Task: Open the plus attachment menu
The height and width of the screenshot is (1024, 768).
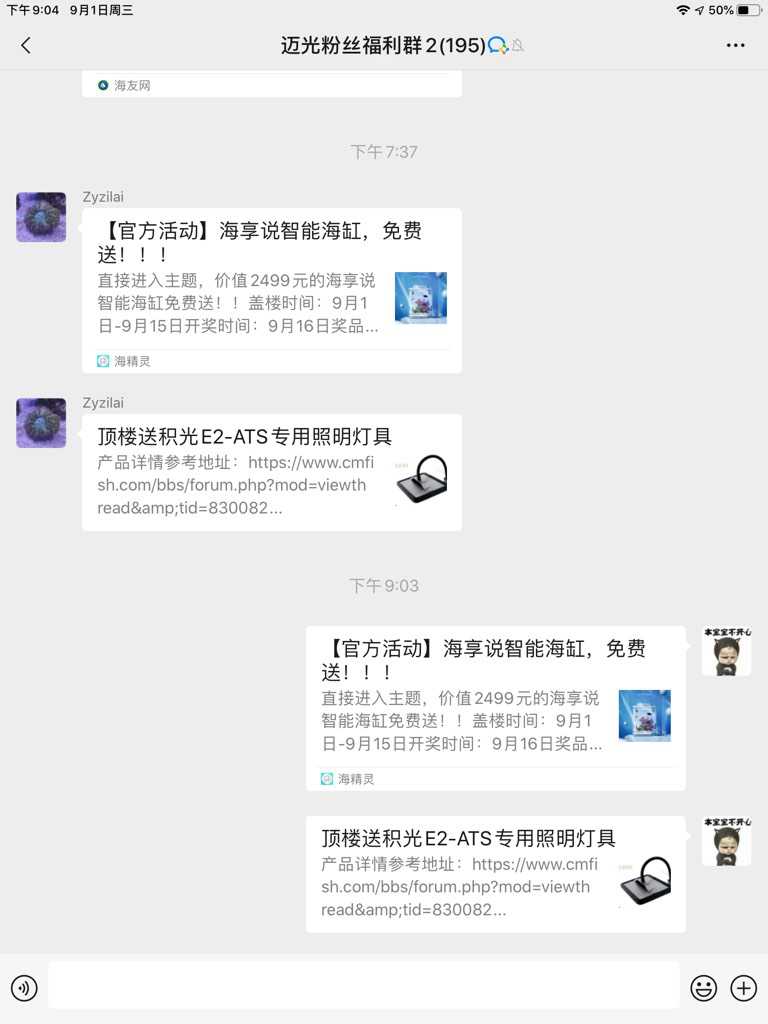Action: (744, 988)
